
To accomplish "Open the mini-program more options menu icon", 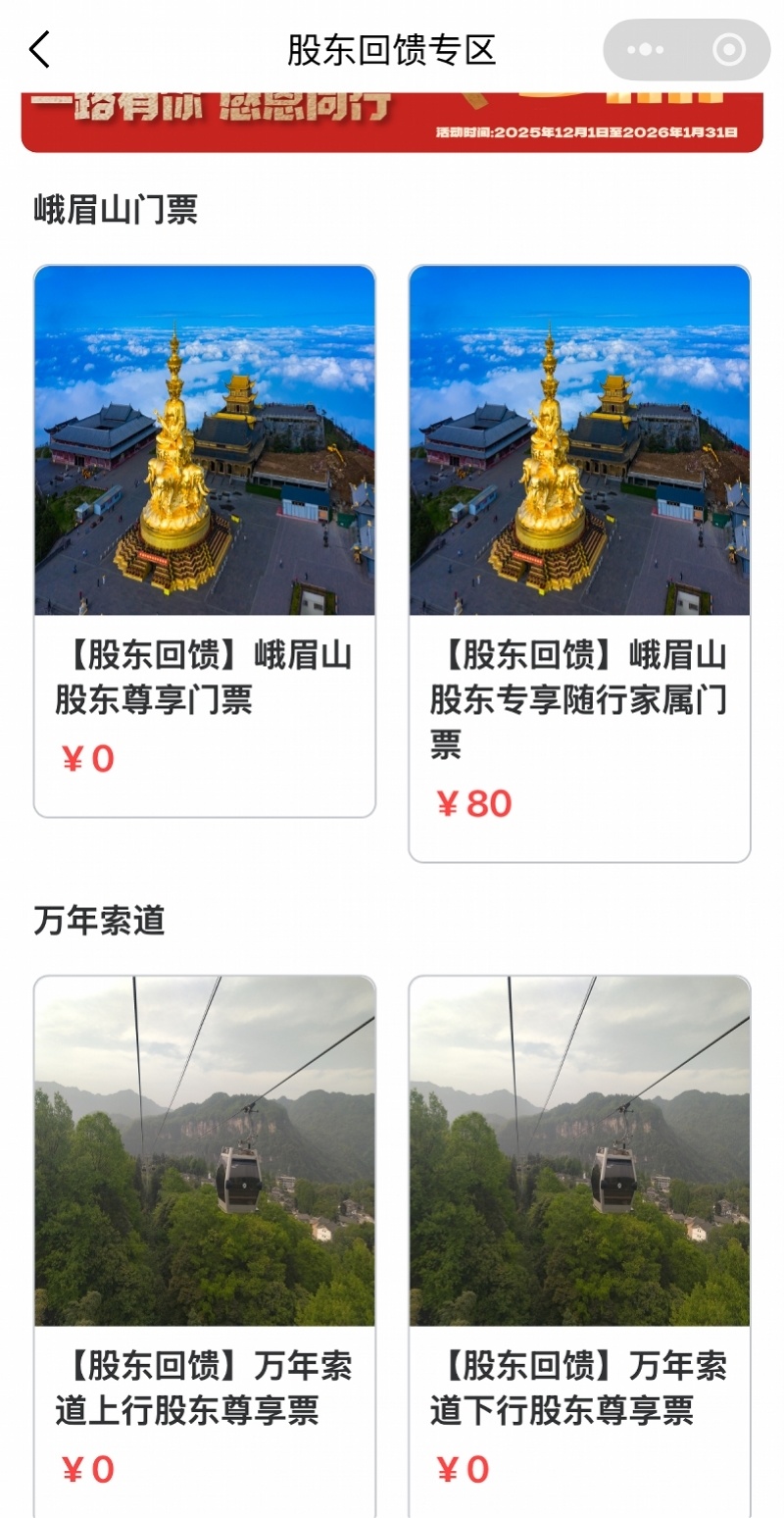I will pyautogui.click(x=645, y=48).
